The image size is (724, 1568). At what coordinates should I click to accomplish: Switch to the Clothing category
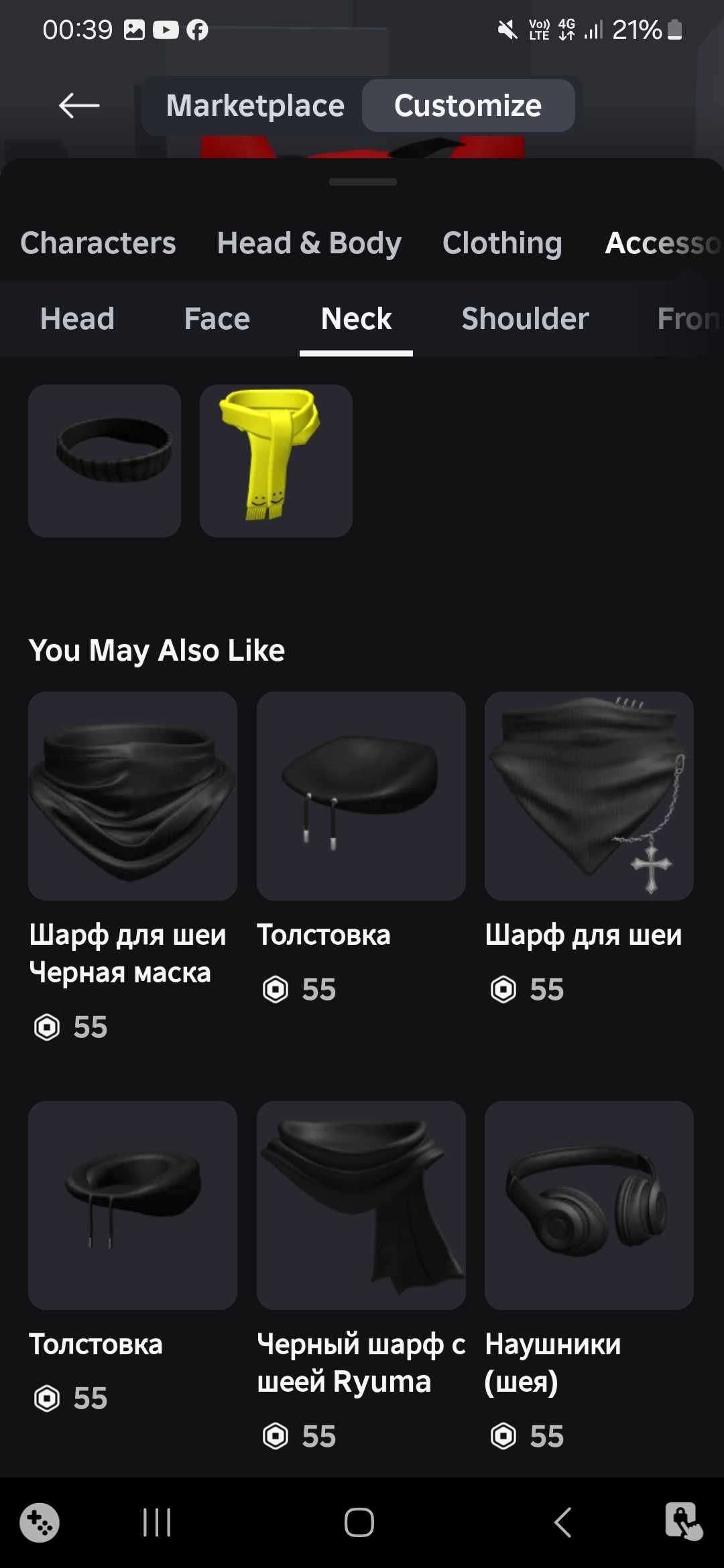502,243
